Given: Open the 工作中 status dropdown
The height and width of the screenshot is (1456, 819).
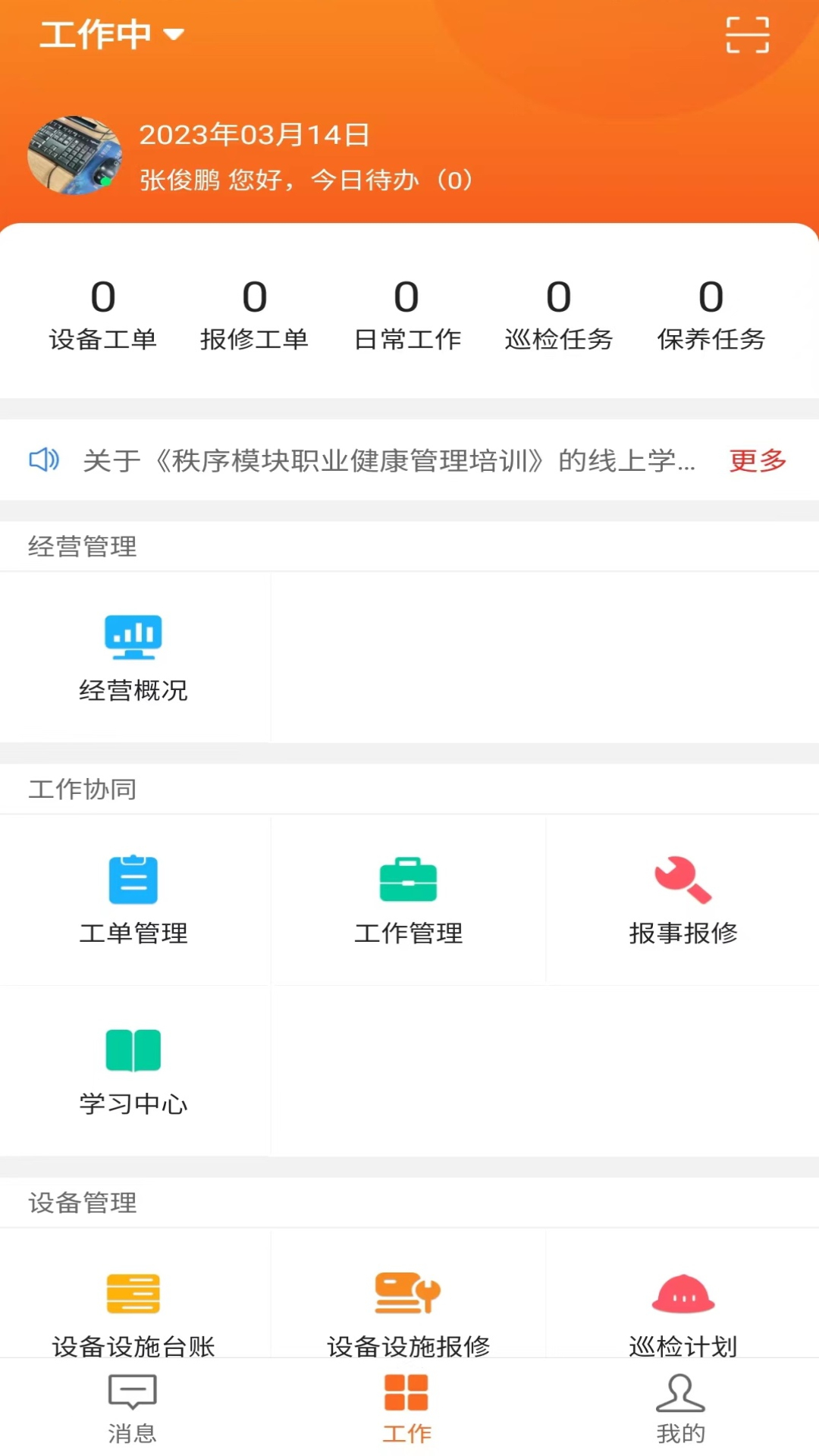Looking at the screenshot, I should point(111,35).
